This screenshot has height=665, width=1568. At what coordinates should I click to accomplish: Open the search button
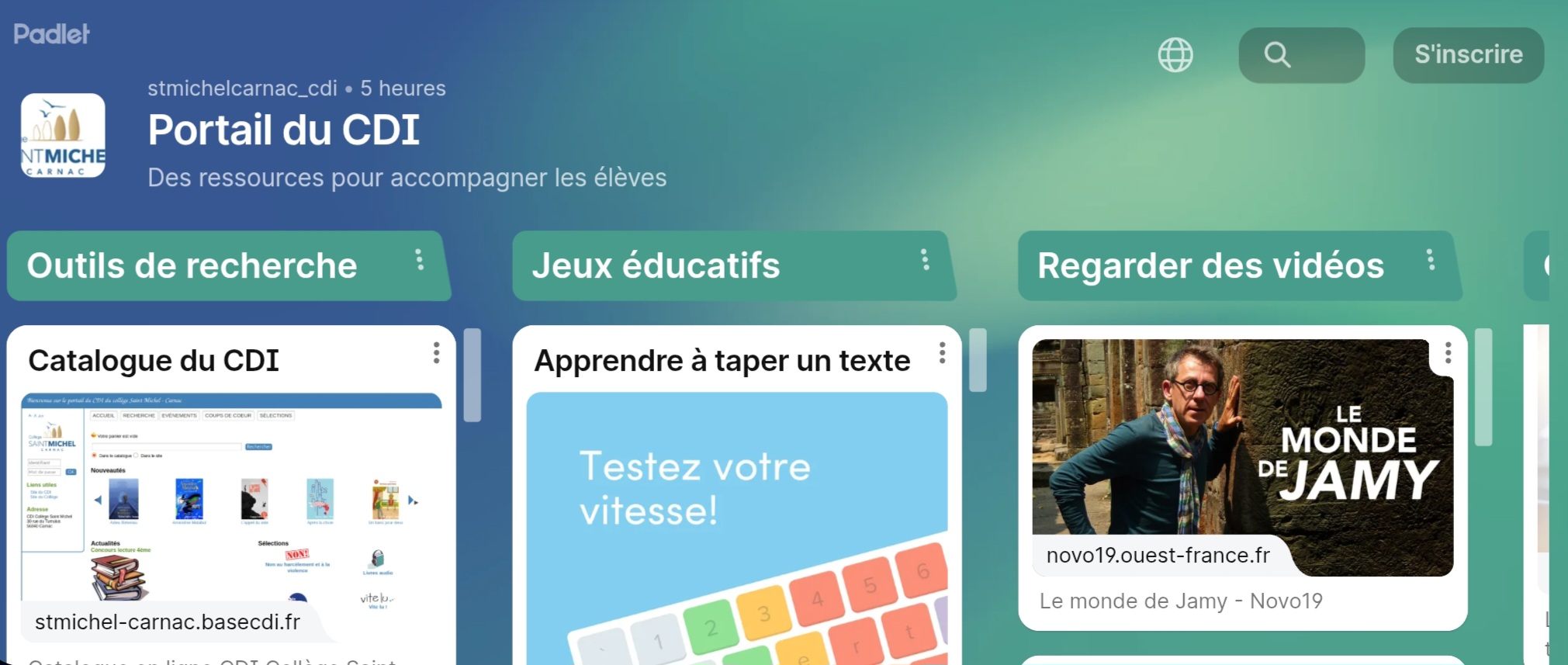point(1301,55)
